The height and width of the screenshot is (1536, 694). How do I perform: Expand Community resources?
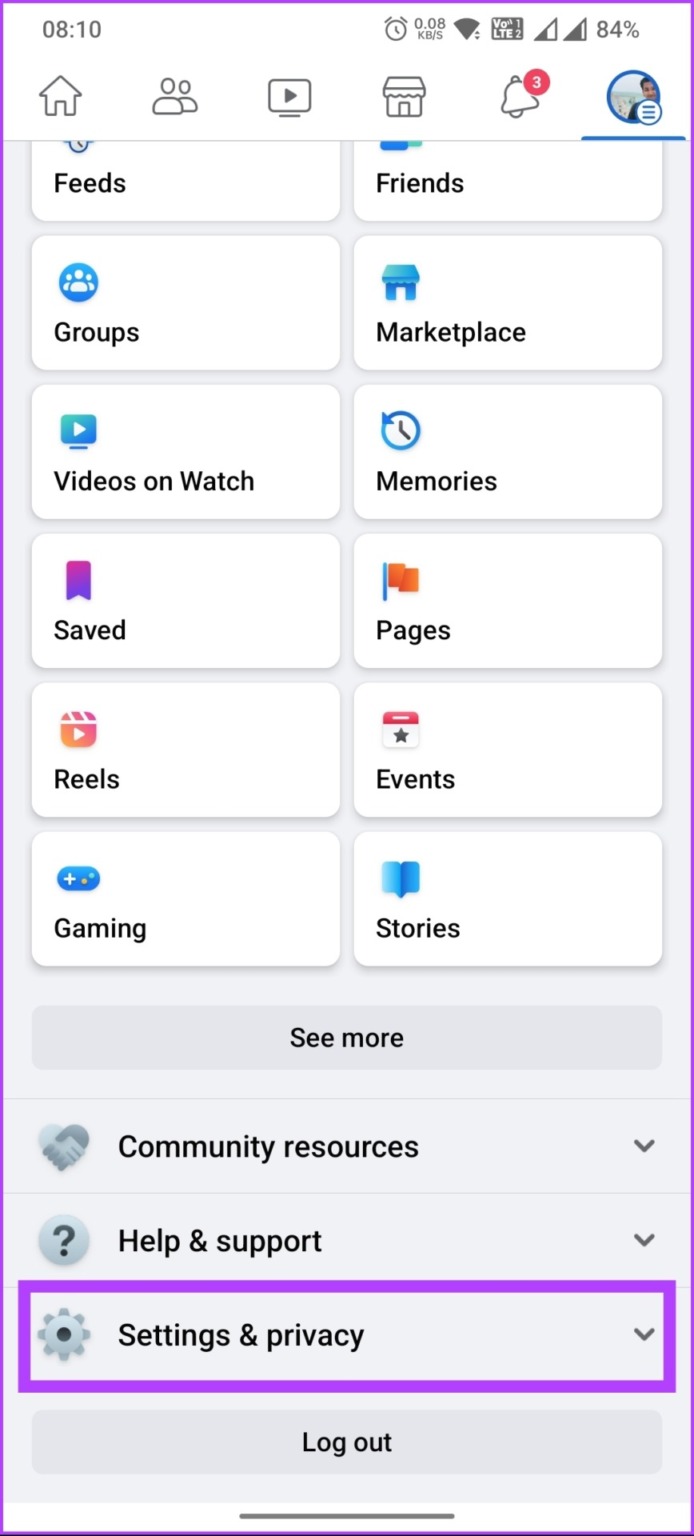click(347, 1146)
